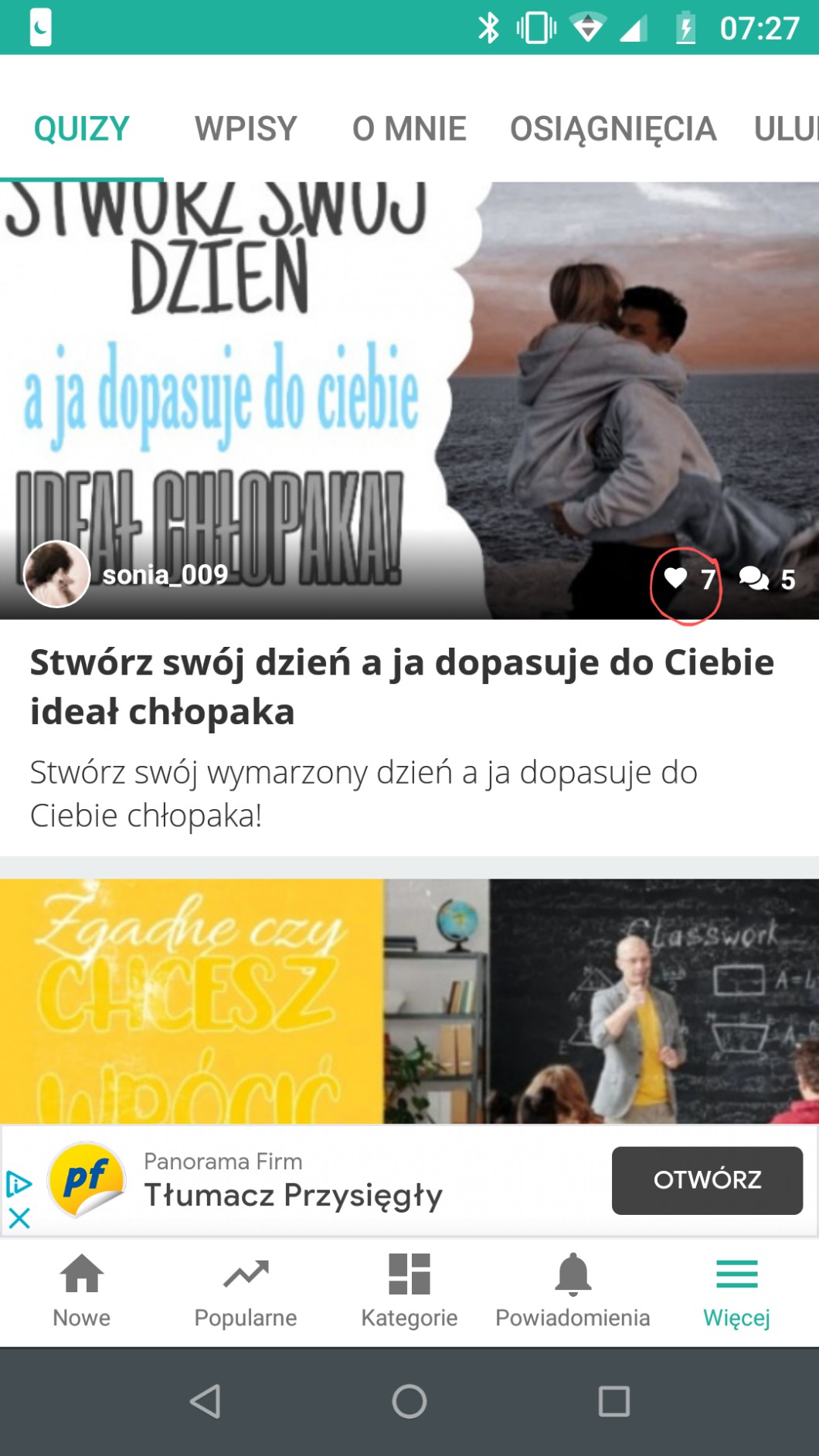Select the Osiągnięcia tab
Screen dimensions: 819x1456
(613, 128)
